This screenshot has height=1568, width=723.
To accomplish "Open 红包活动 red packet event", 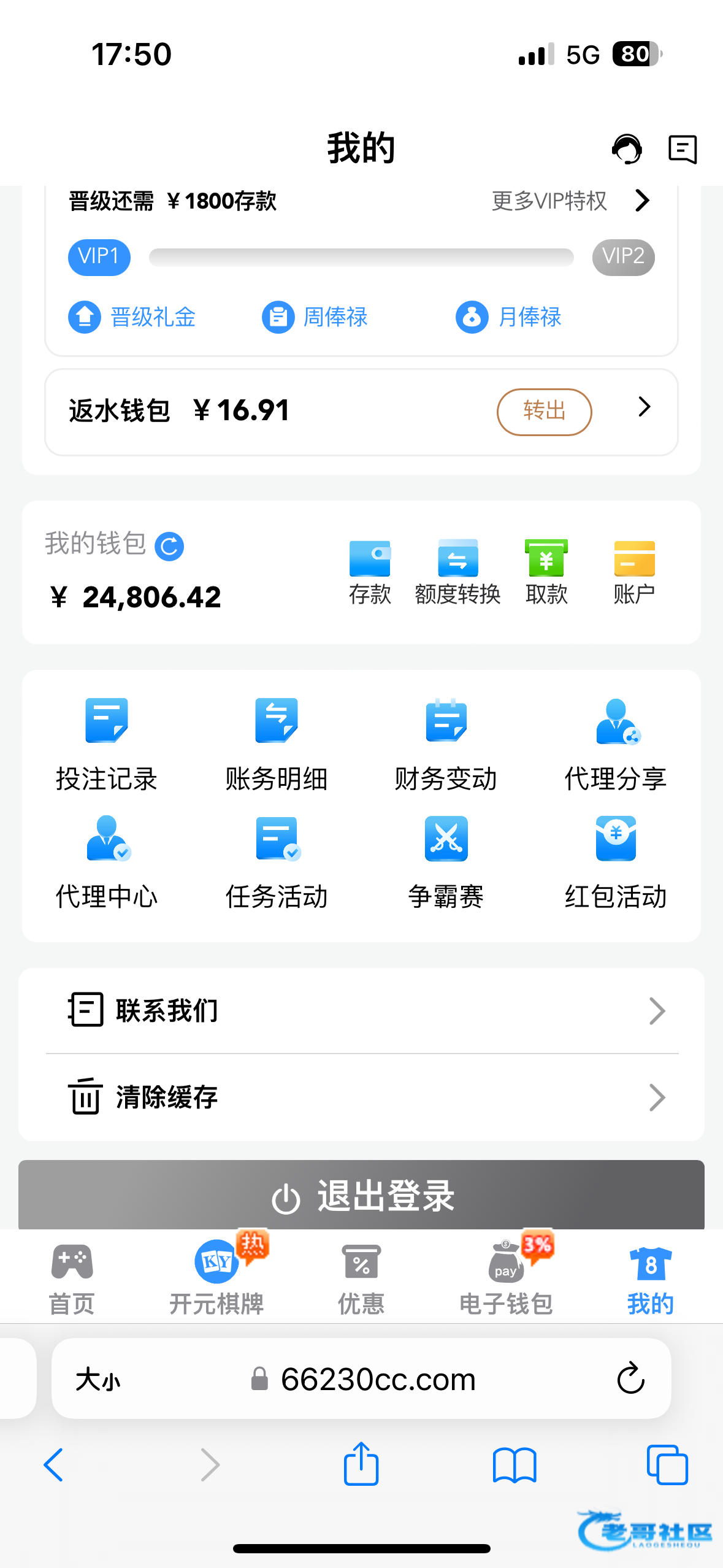I will point(616,862).
